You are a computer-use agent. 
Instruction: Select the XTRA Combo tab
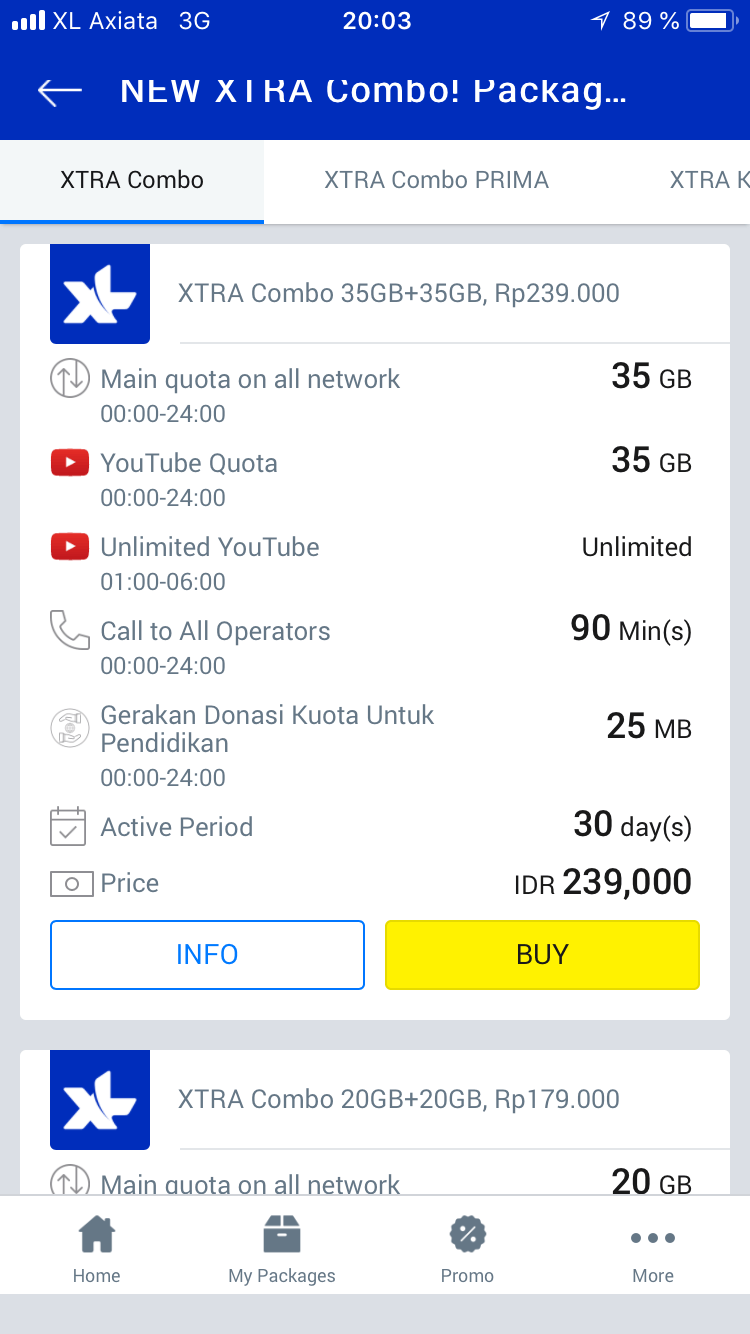pos(131,180)
